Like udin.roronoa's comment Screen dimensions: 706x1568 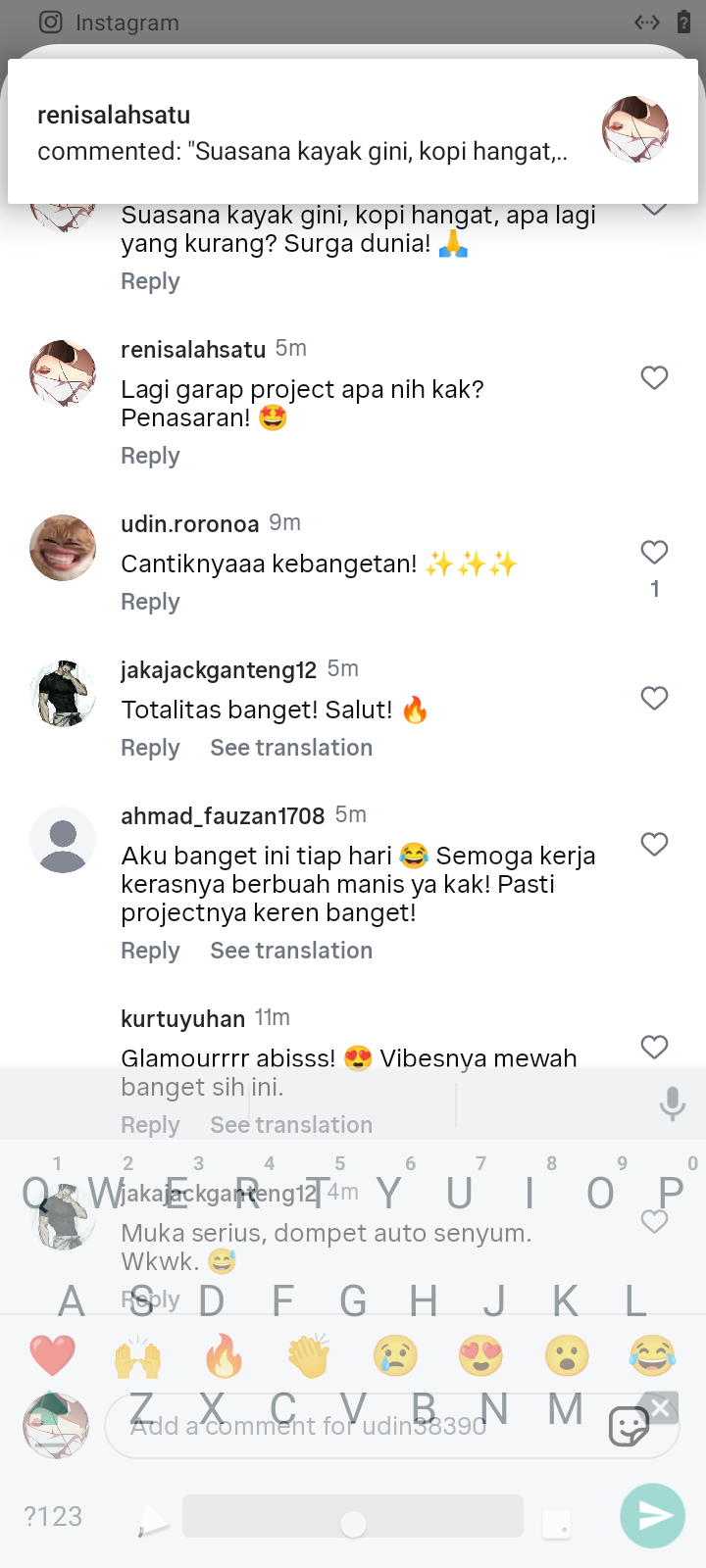(x=654, y=553)
